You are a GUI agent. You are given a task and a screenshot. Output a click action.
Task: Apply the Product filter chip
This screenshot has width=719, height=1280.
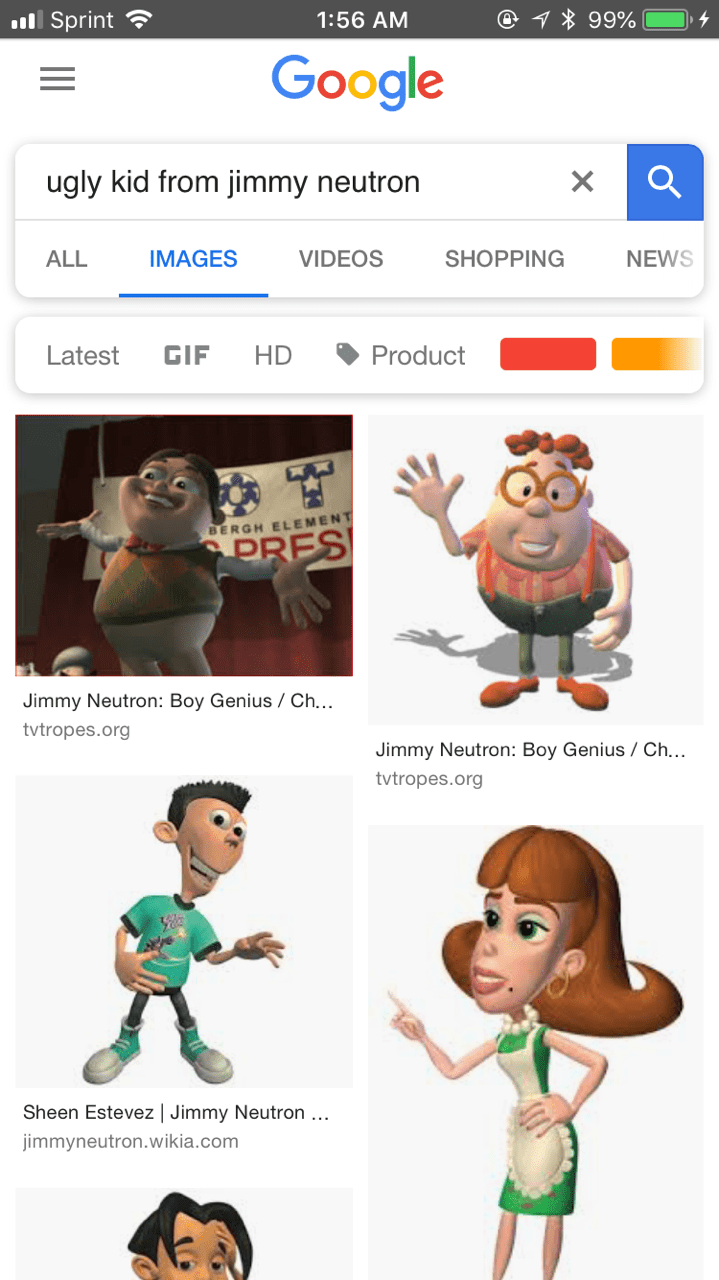point(402,355)
